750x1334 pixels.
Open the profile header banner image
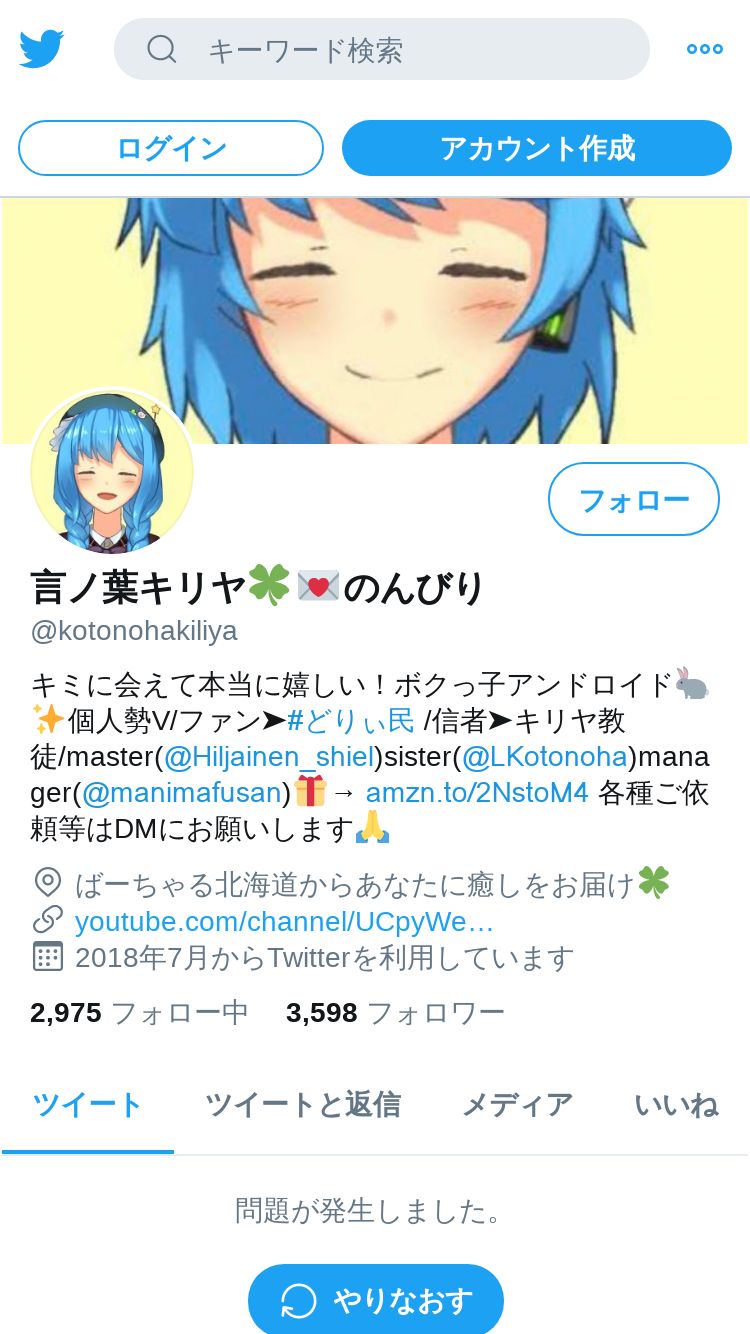pyautogui.click(x=375, y=320)
